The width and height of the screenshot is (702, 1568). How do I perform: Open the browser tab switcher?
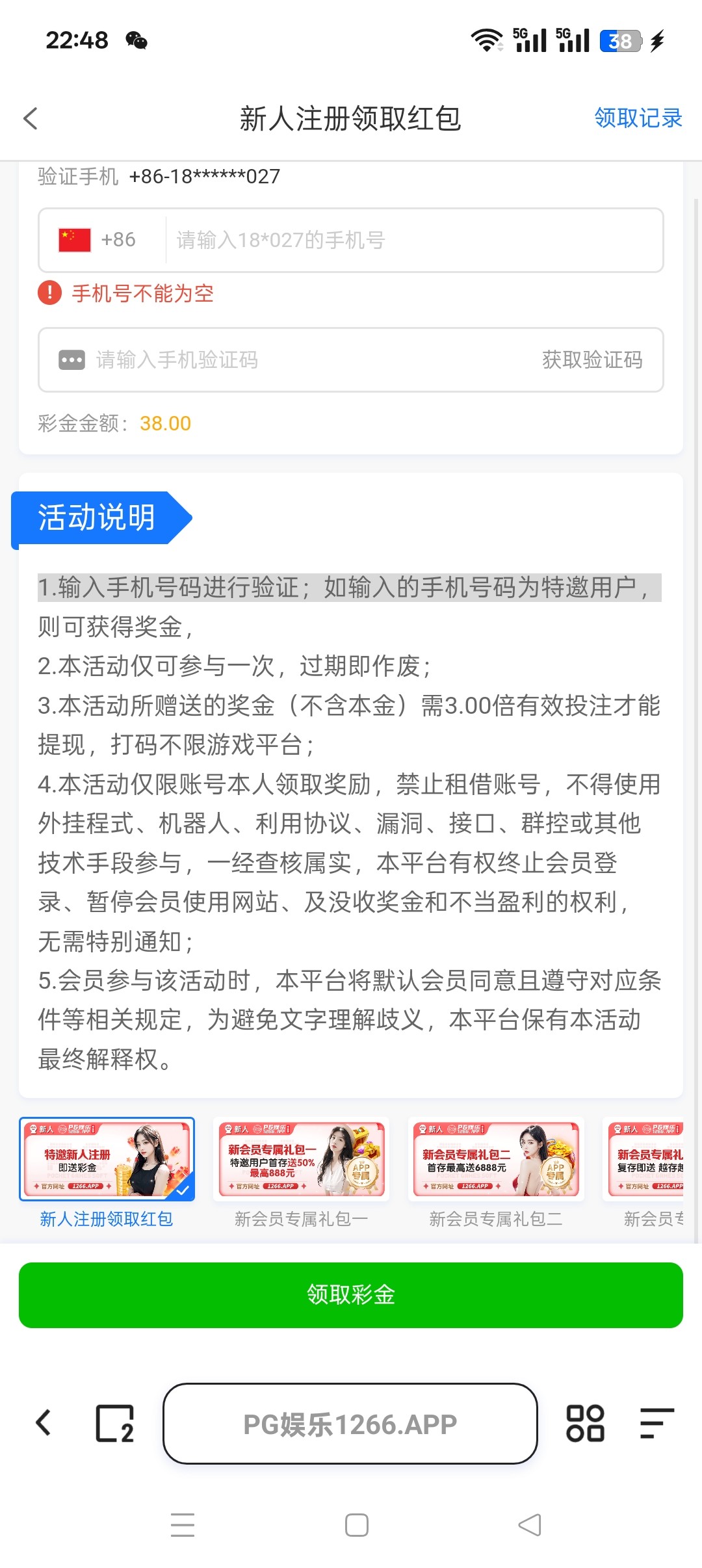115,1423
